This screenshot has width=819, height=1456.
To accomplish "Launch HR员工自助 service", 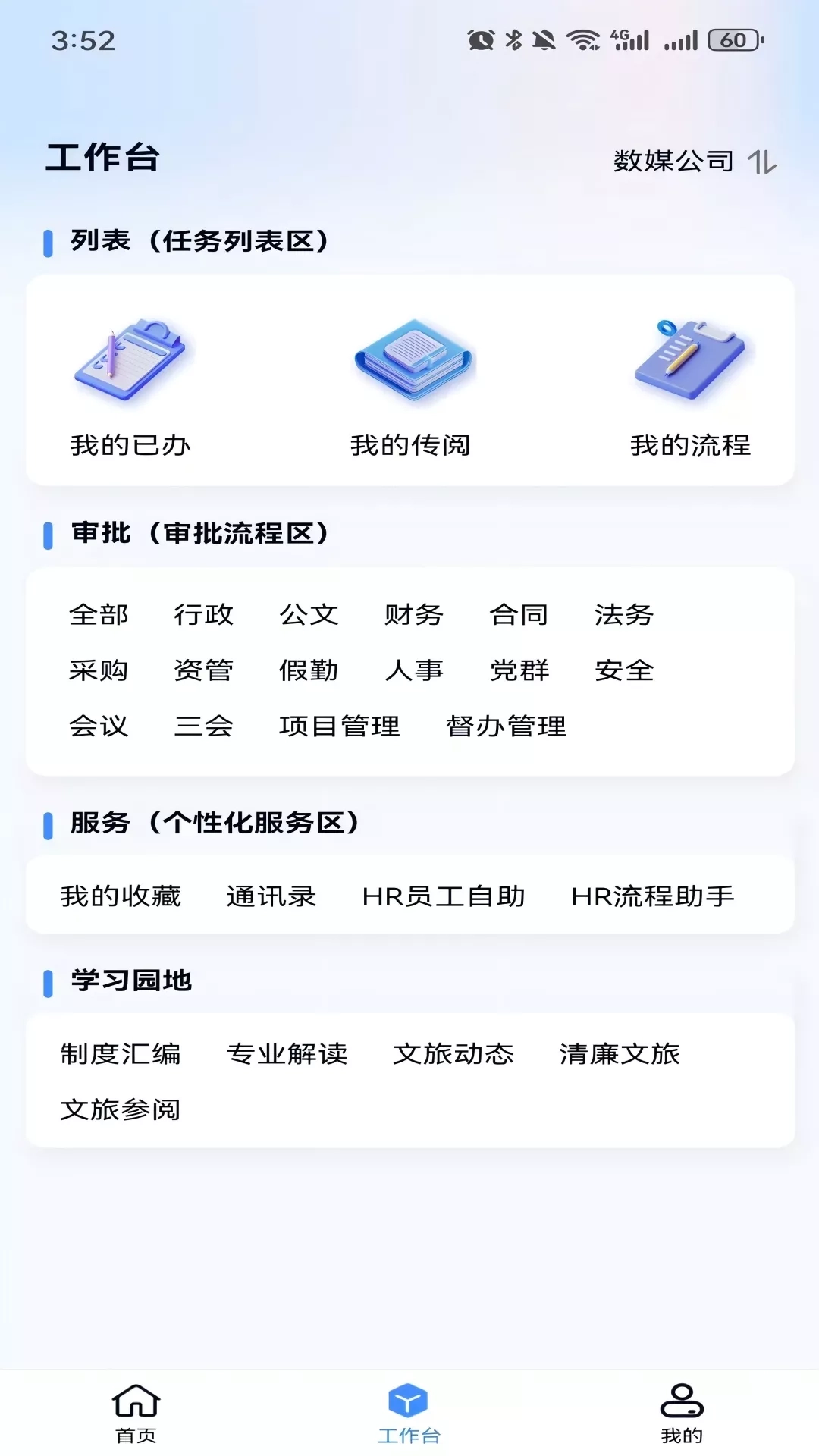I will point(444,896).
